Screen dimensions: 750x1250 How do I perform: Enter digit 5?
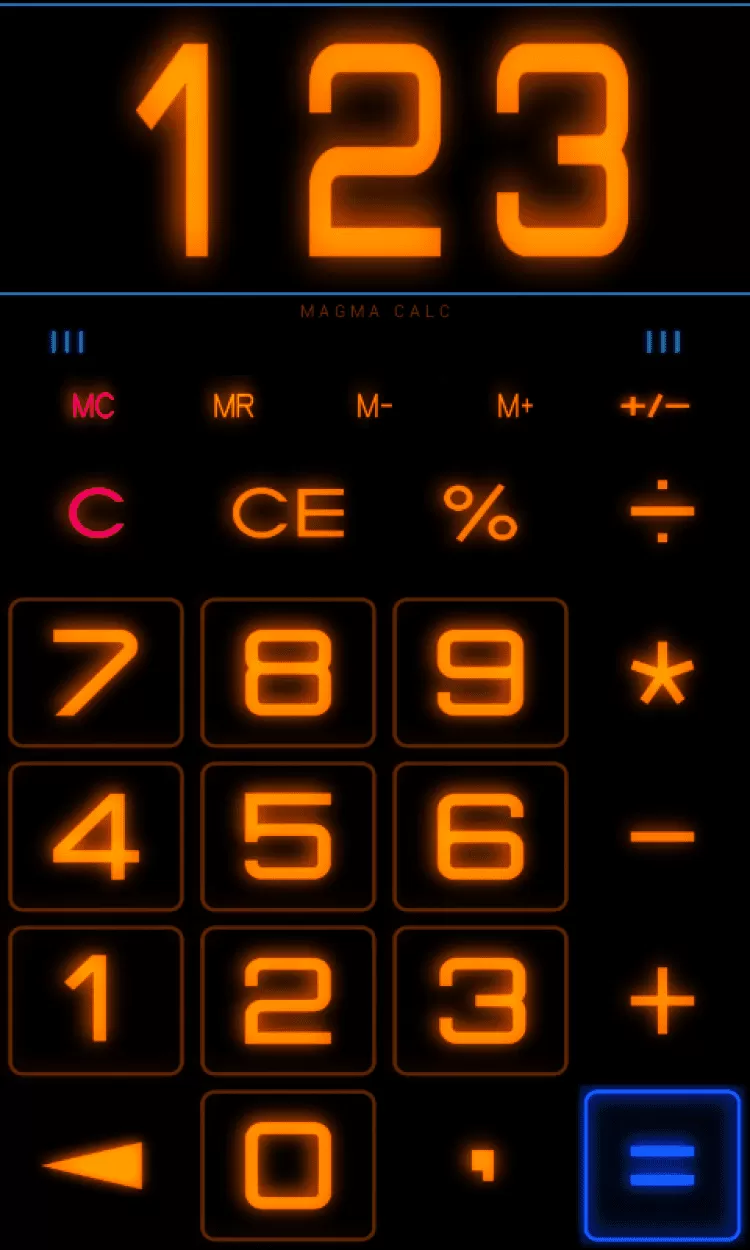tap(288, 836)
